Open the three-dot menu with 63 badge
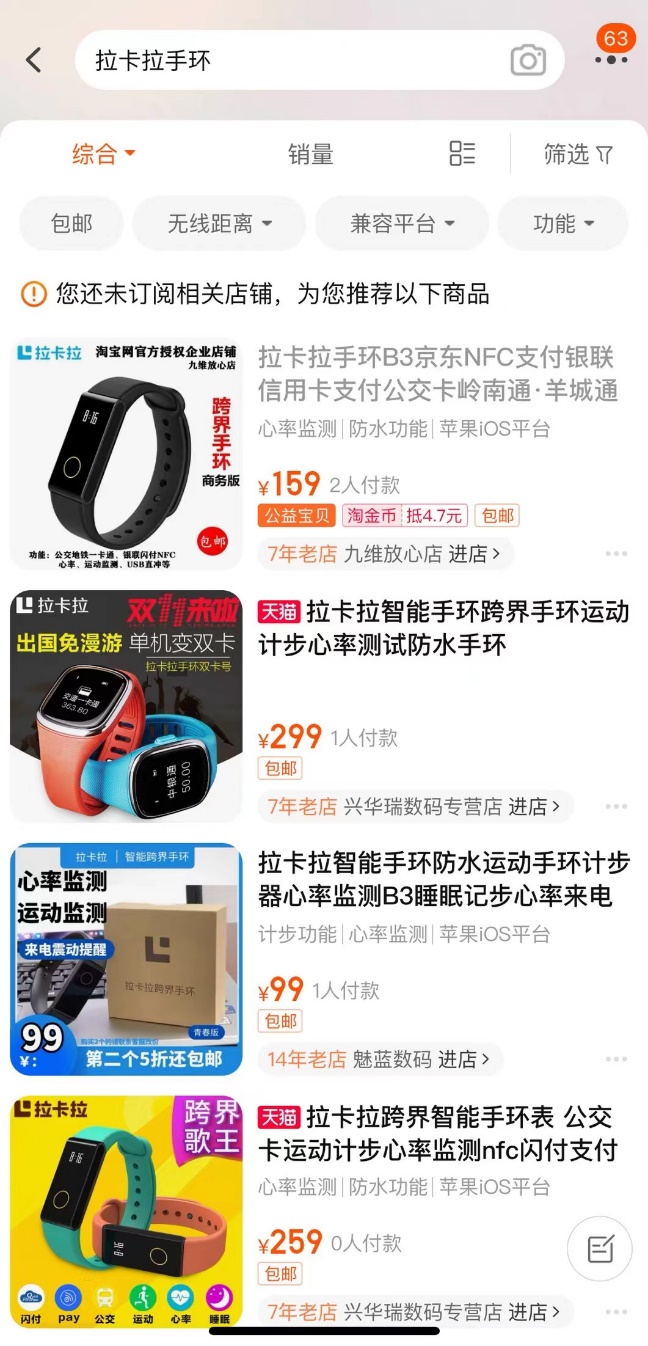The height and width of the screenshot is (1346, 648). coord(611,59)
